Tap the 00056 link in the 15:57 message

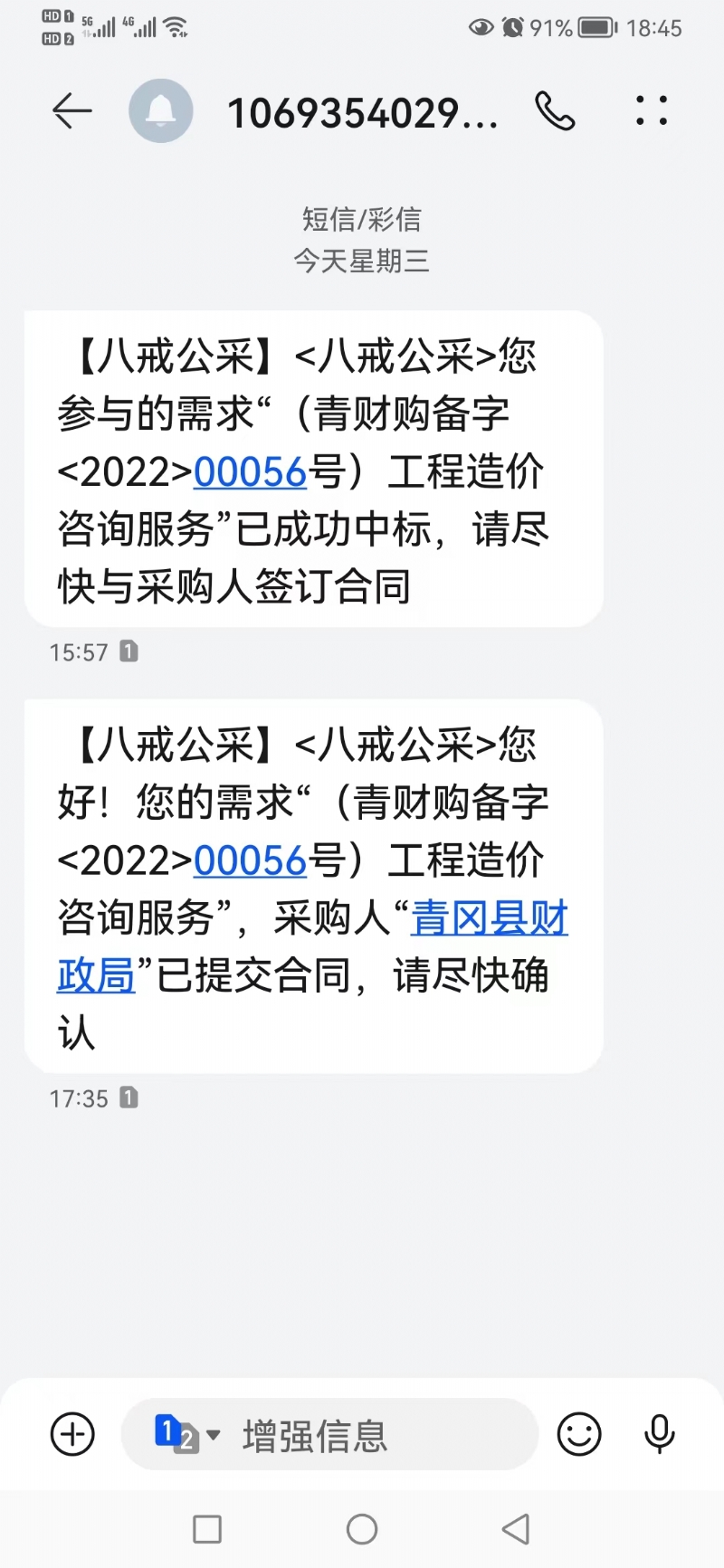(x=251, y=472)
